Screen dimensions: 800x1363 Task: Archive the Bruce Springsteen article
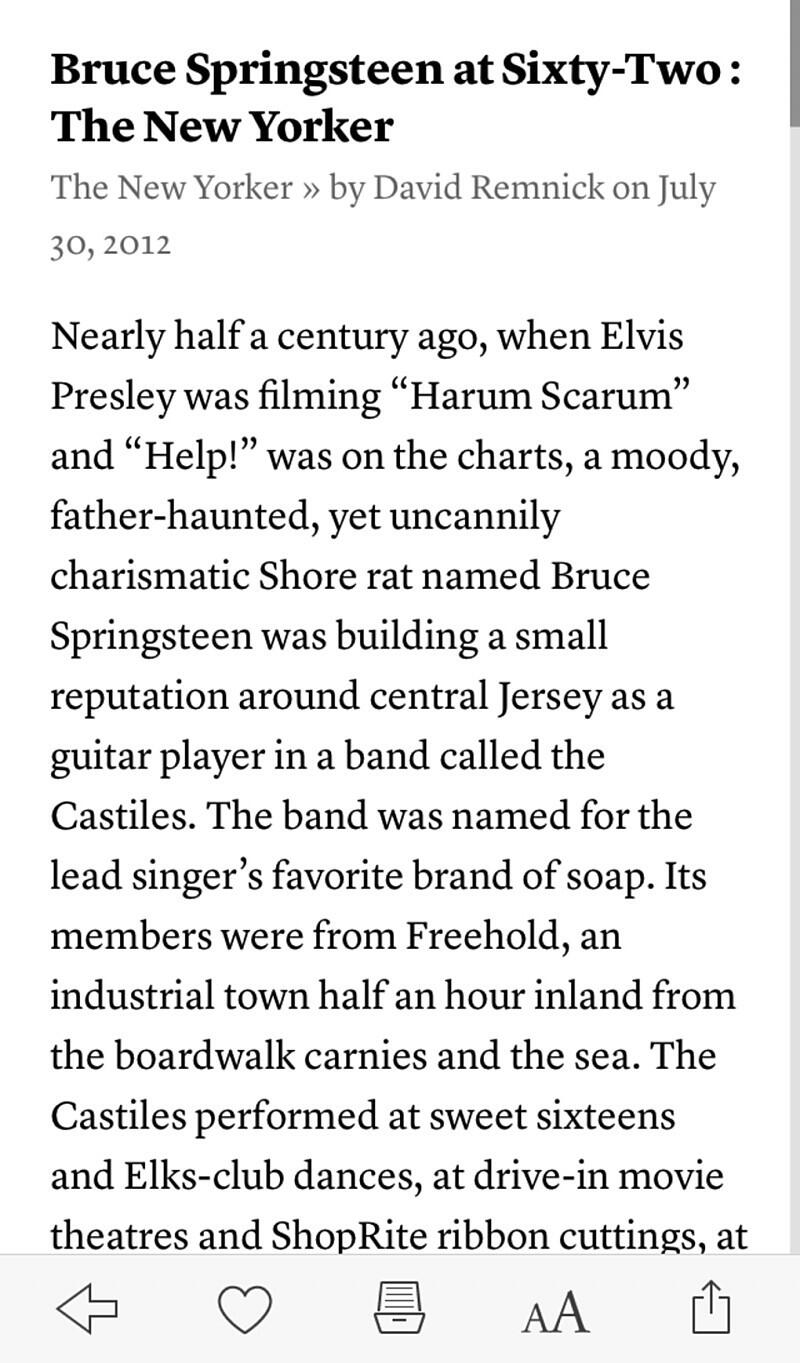[x=399, y=1309]
